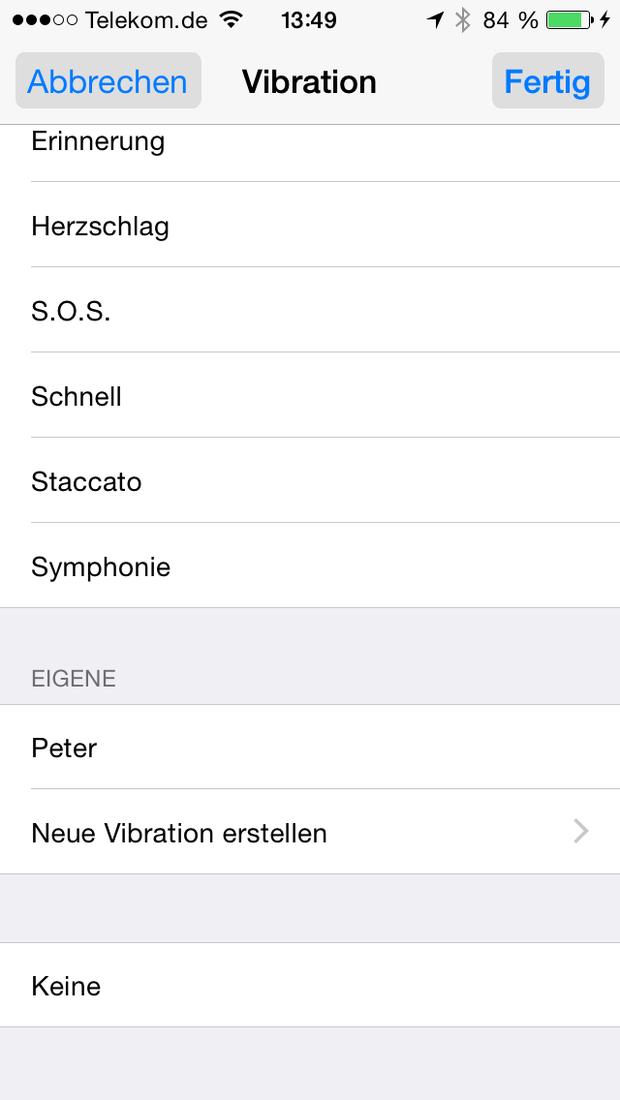Select the S.O.S. vibration
This screenshot has width=620, height=1100.
[310, 309]
